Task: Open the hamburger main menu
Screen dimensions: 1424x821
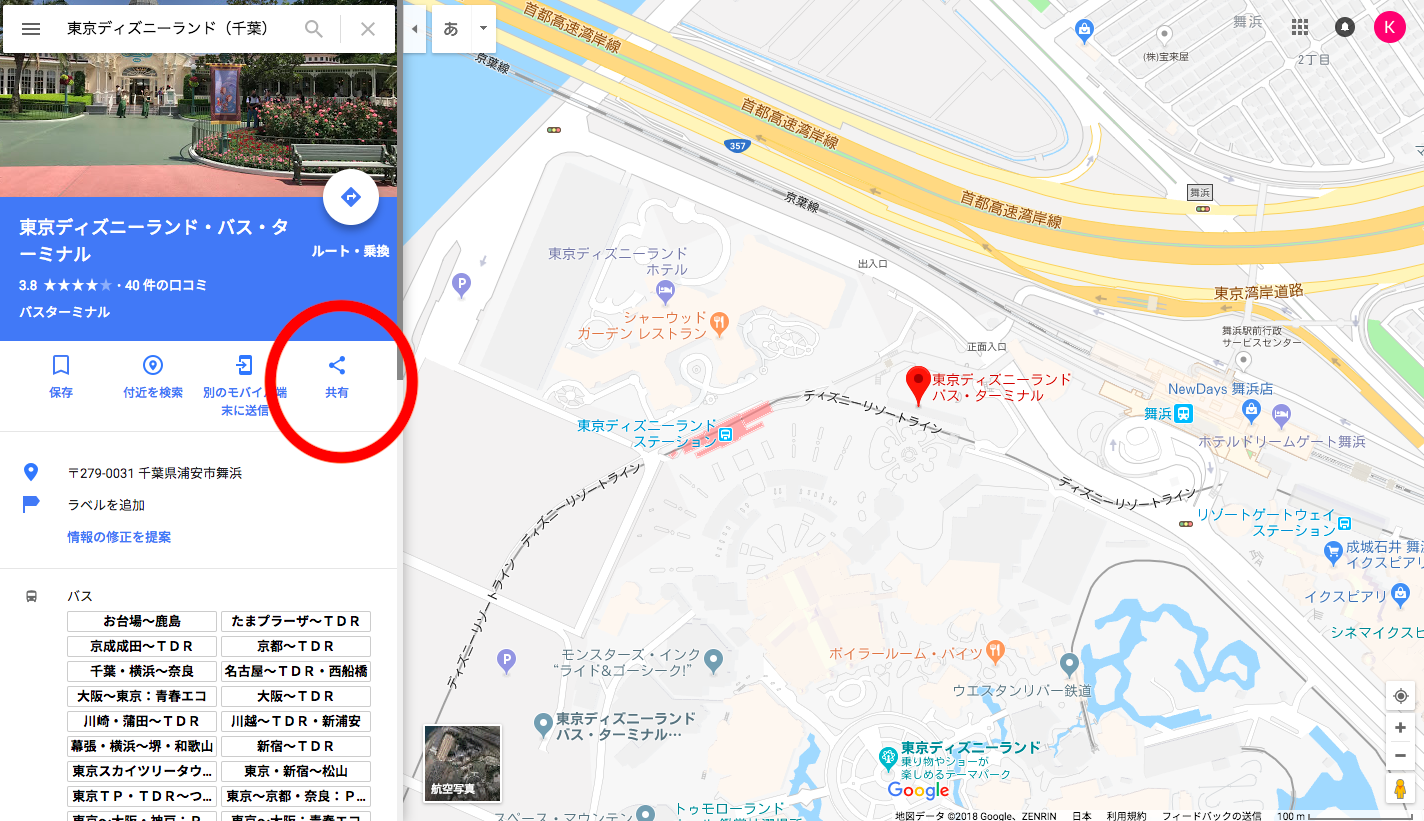Action: tap(31, 29)
